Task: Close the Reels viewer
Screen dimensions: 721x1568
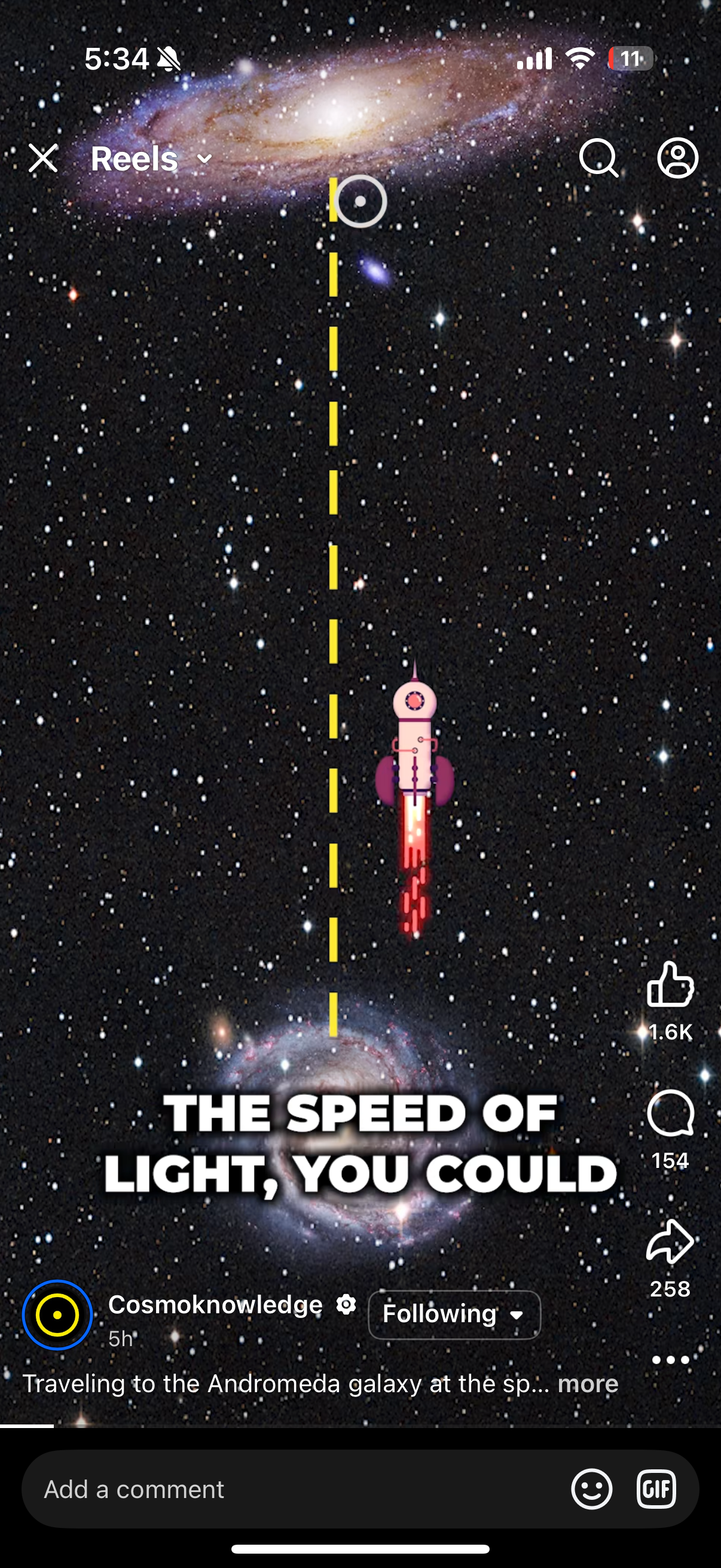Action: [42, 159]
